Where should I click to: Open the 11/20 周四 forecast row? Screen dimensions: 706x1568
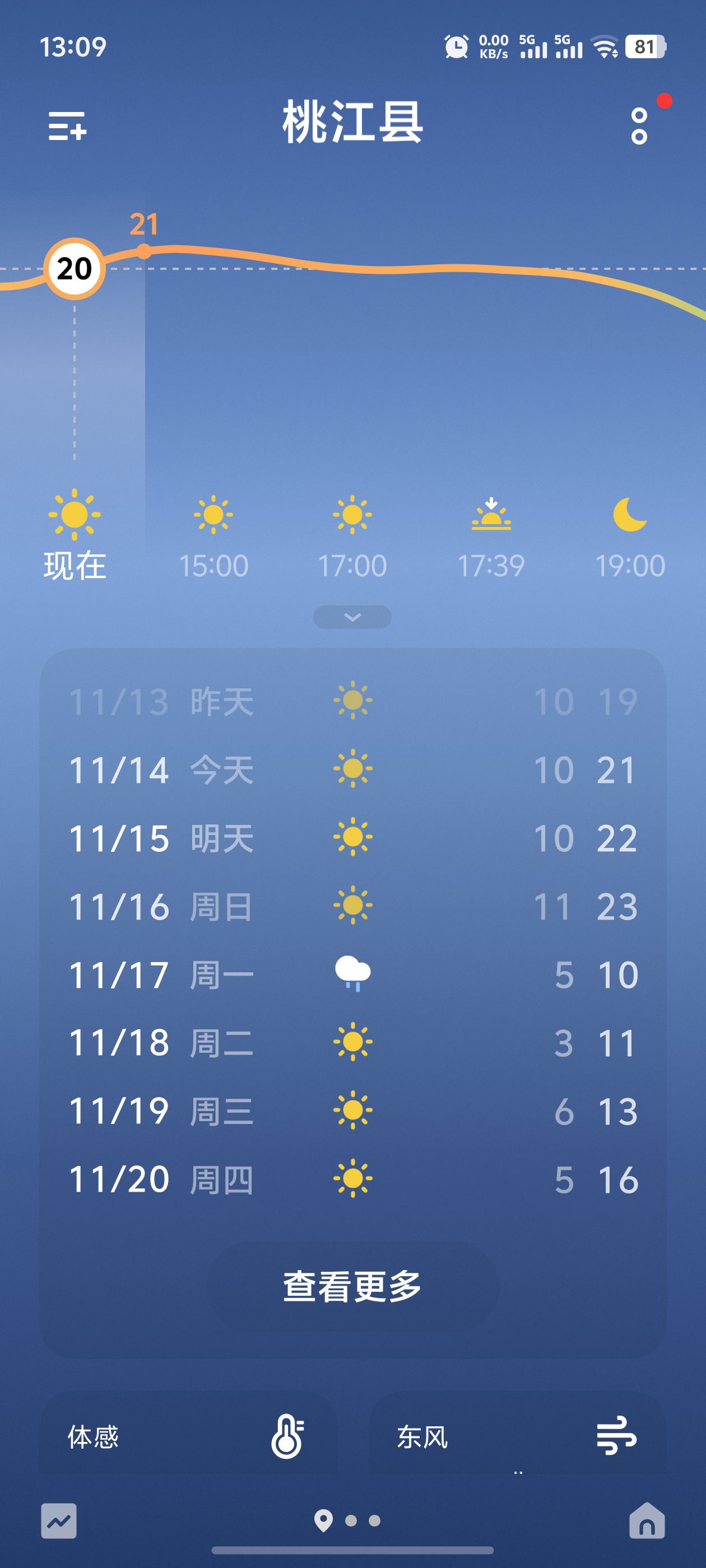pos(352,1180)
